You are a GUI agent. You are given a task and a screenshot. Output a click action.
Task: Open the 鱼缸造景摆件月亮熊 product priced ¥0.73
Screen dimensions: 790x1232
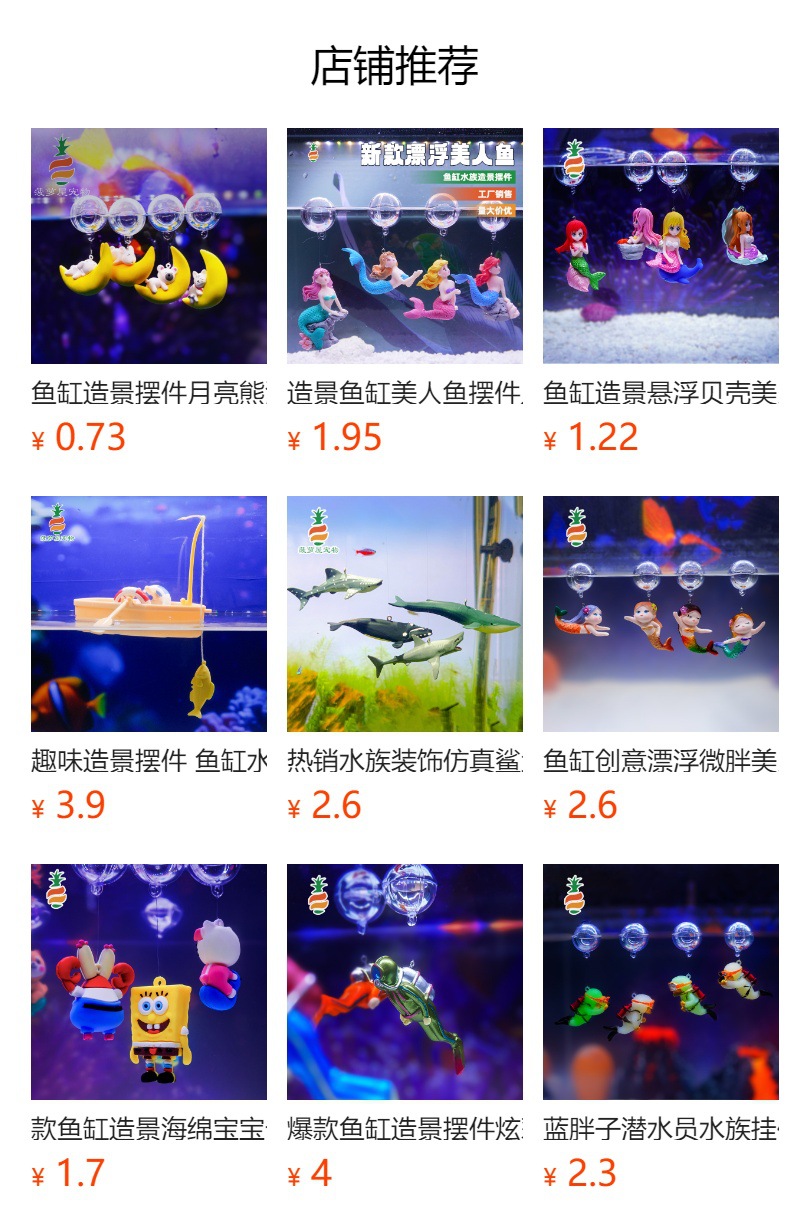pos(149,246)
